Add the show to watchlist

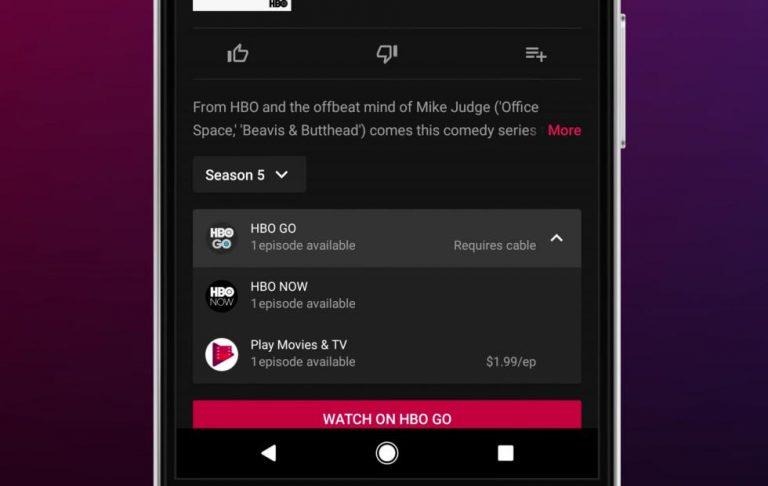536,54
